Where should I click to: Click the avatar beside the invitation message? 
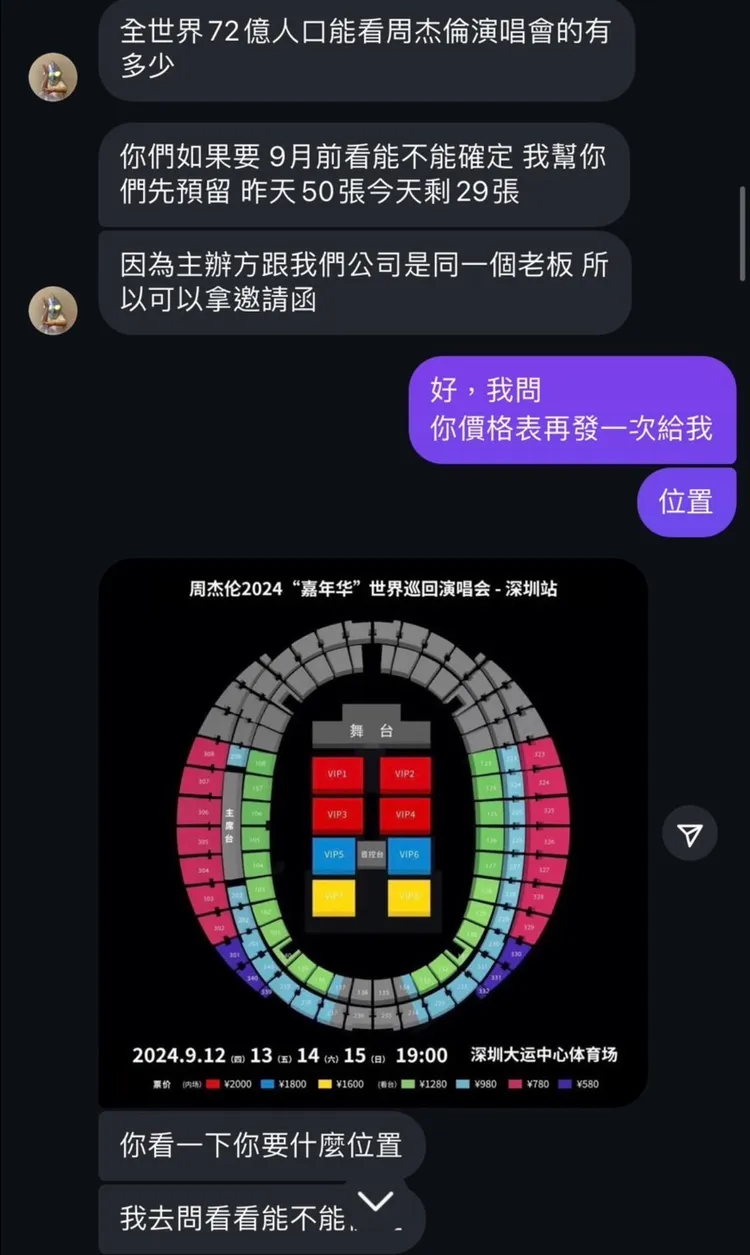(51, 311)
